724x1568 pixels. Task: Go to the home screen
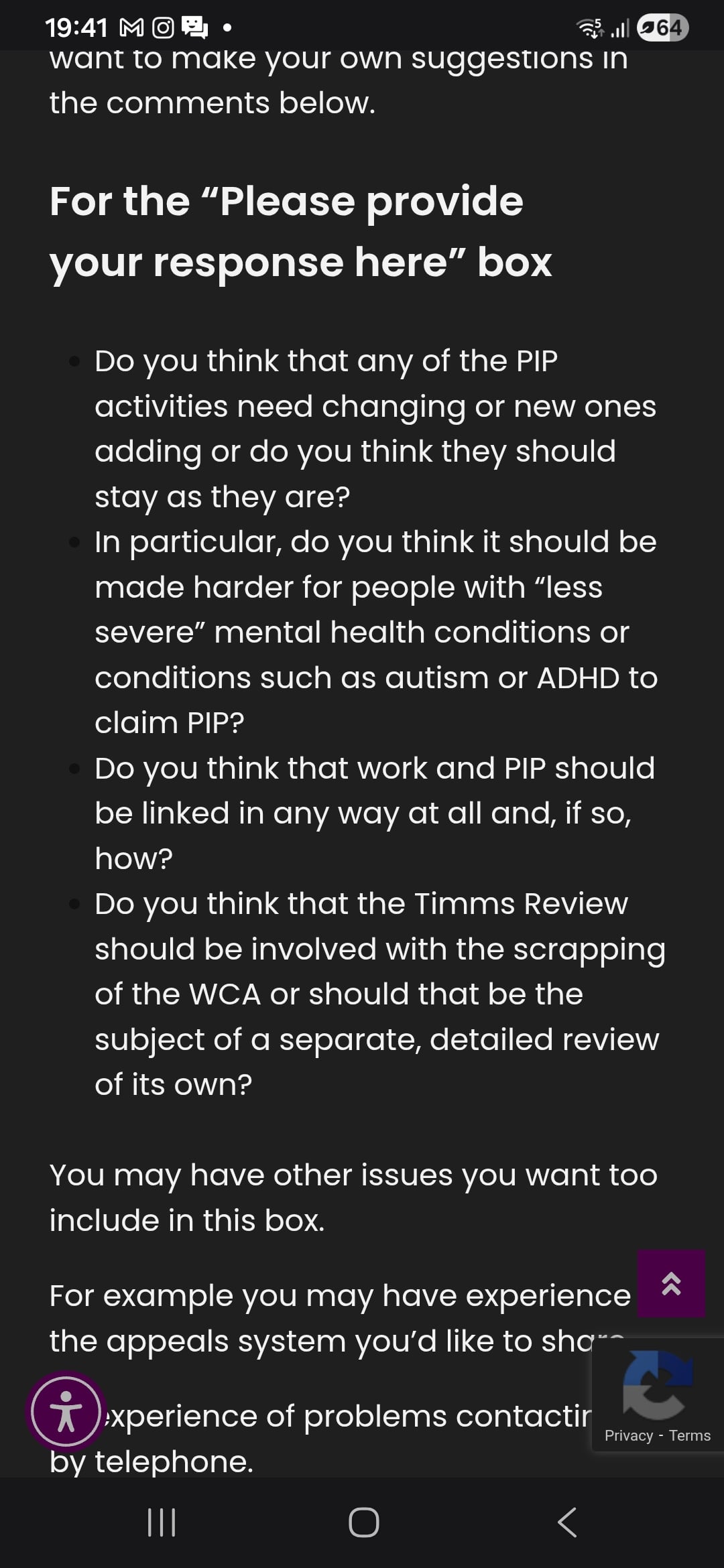(363, 1522)
